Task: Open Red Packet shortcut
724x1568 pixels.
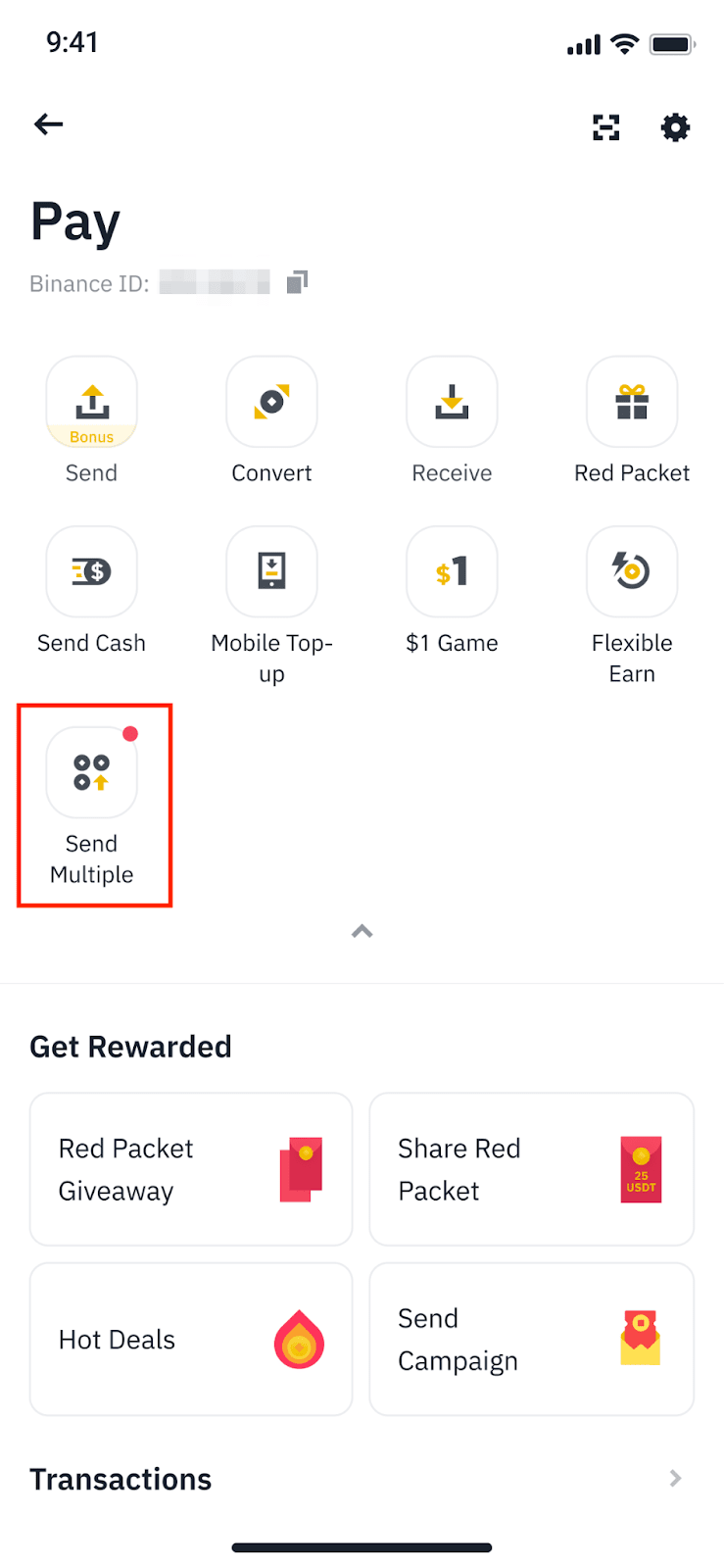Action: point(632,403)
